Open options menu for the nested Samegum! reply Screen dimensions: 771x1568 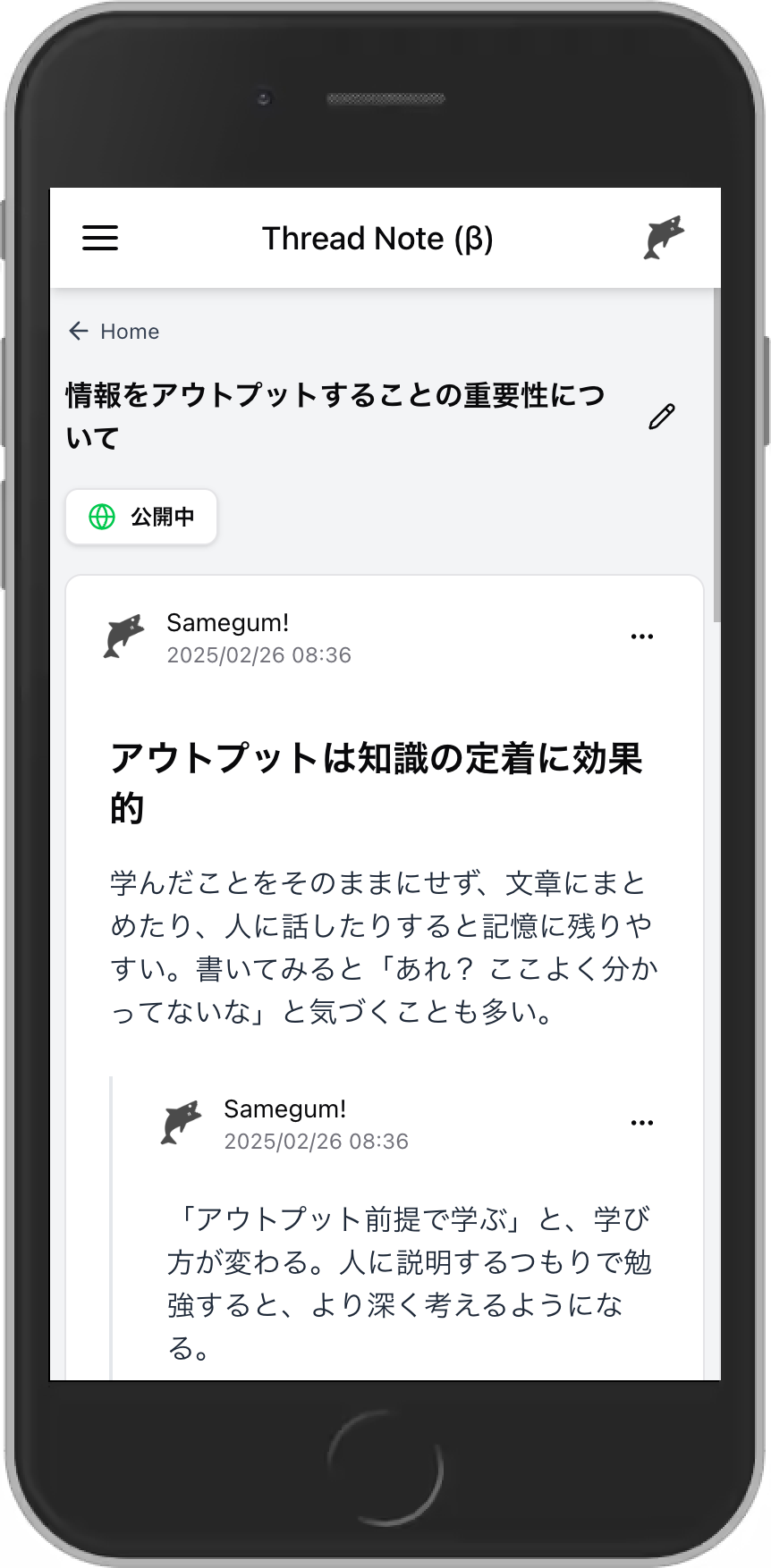tap(641, 1124)
